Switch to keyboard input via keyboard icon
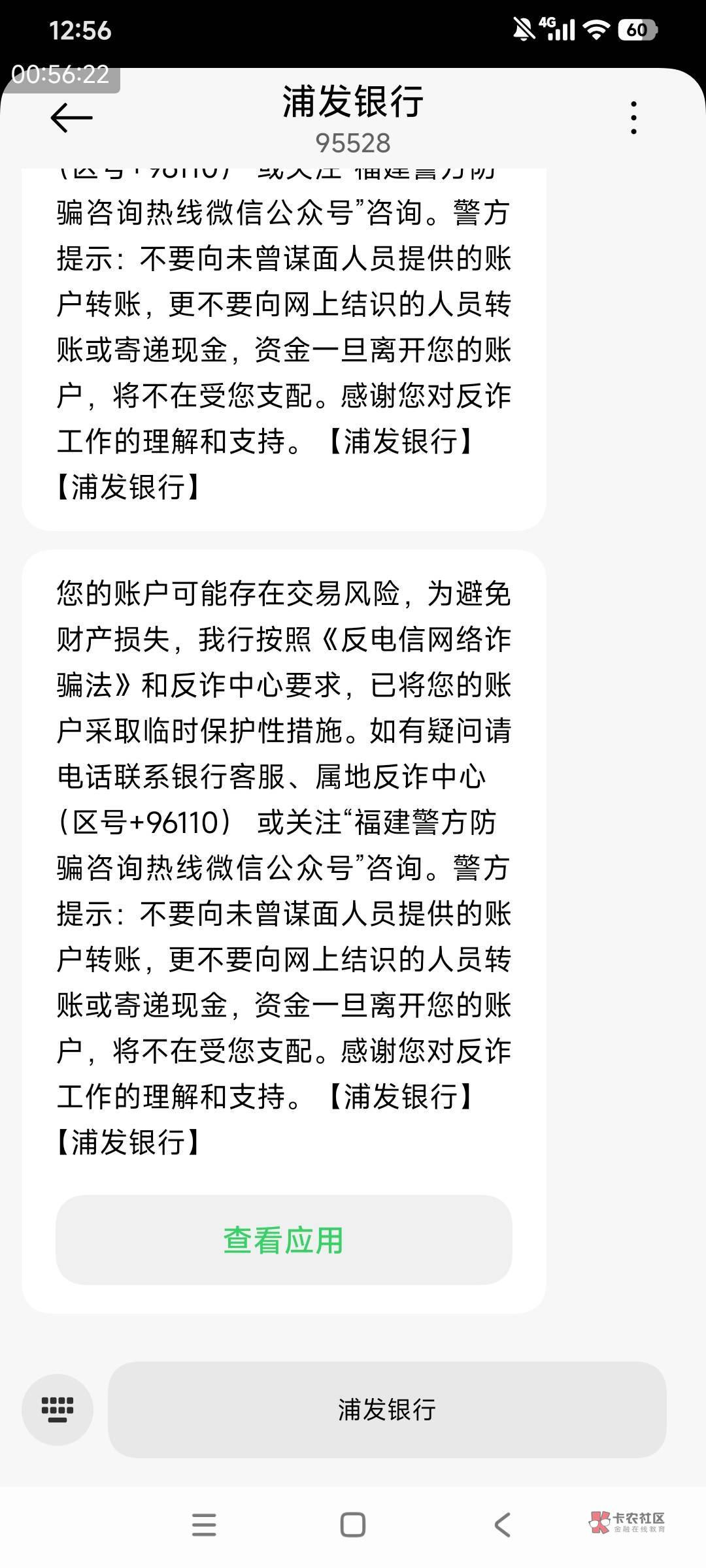The width and height of the screenshot is (706, 1568). pos(58,1409)
